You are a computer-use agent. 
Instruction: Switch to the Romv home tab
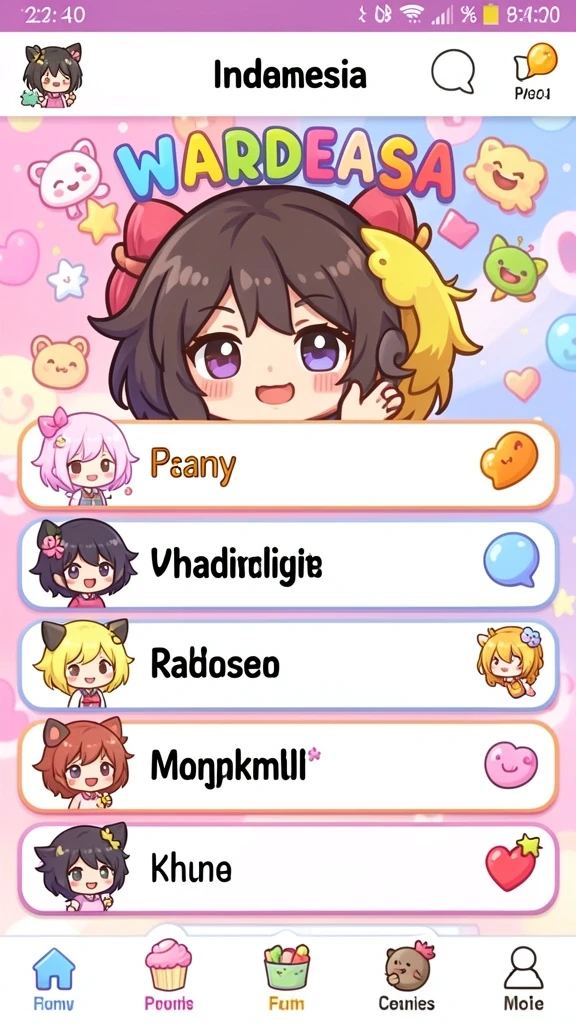[x=54, y=978]
